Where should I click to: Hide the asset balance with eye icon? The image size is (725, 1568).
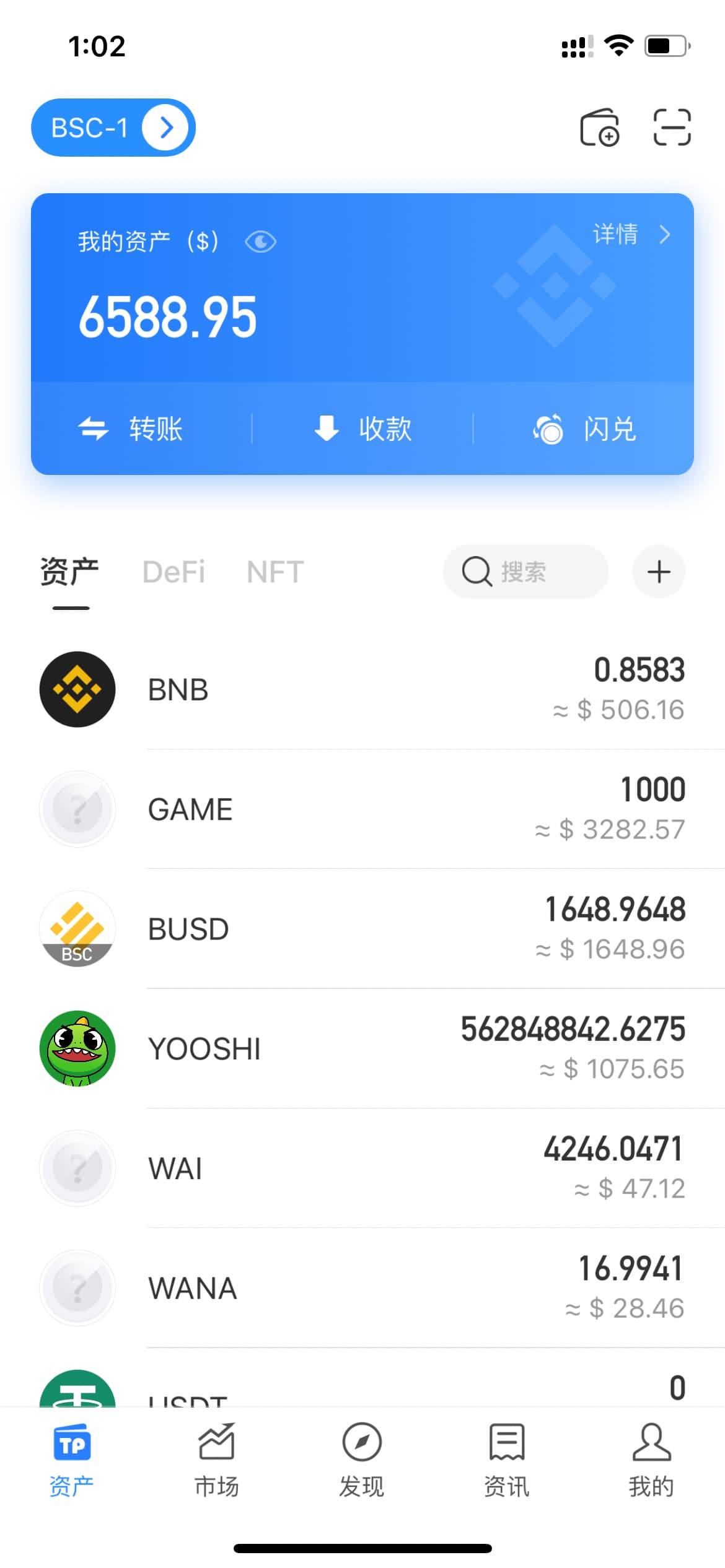click(x=260, y=242)
